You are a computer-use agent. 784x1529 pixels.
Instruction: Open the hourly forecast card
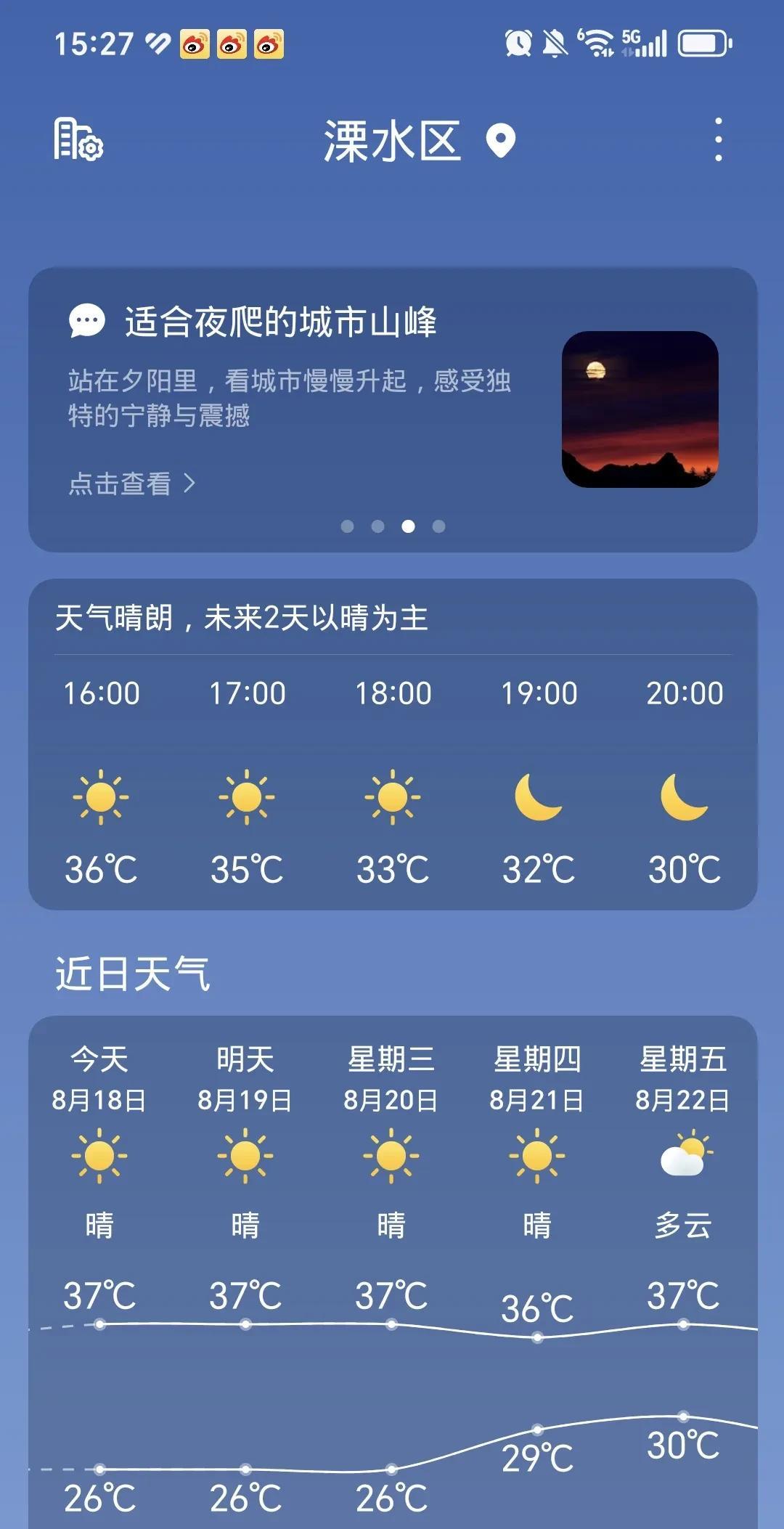[x=393, y=744]
